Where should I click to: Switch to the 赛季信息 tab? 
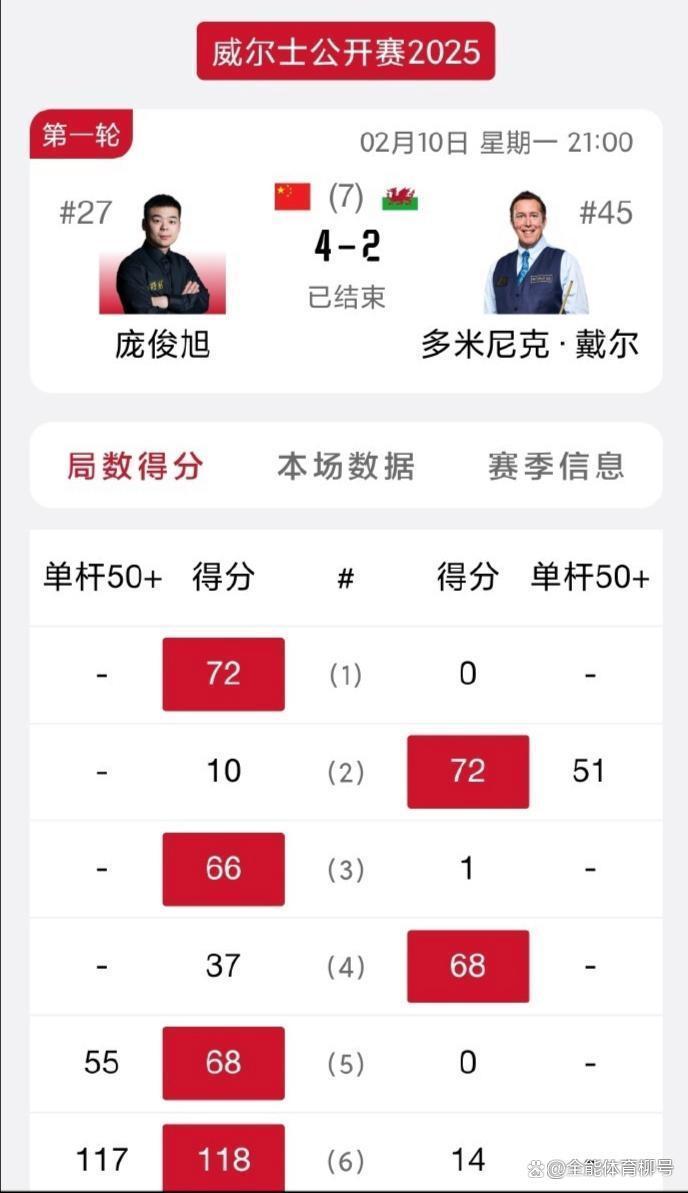pyautogui.click(x=556, y=466)
